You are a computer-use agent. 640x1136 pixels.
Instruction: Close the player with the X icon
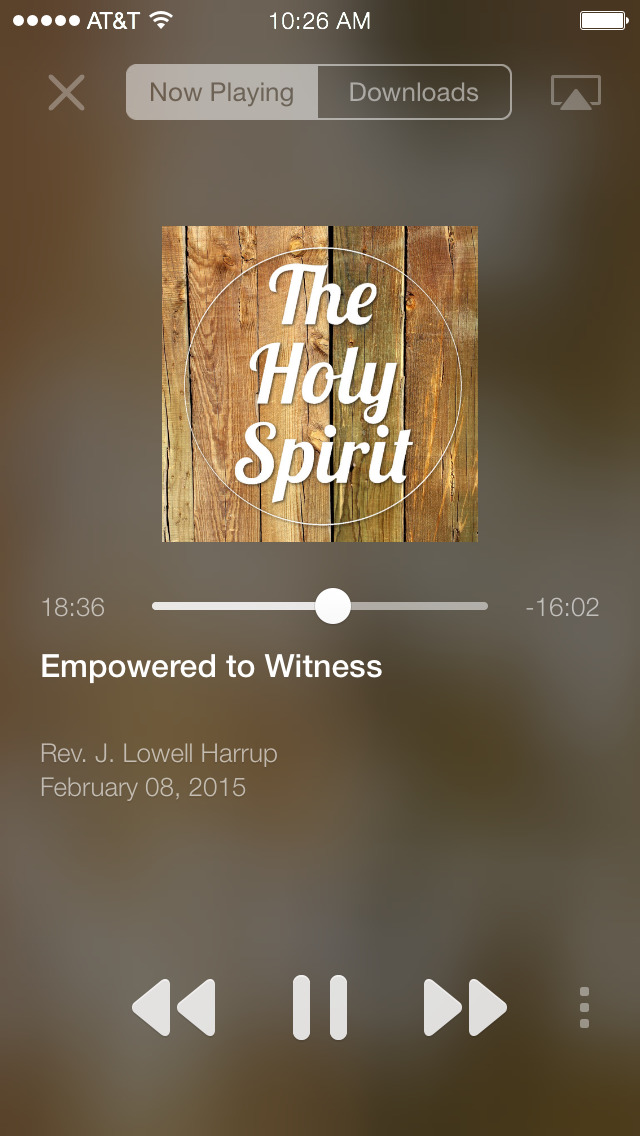click(x=67, y=93)
